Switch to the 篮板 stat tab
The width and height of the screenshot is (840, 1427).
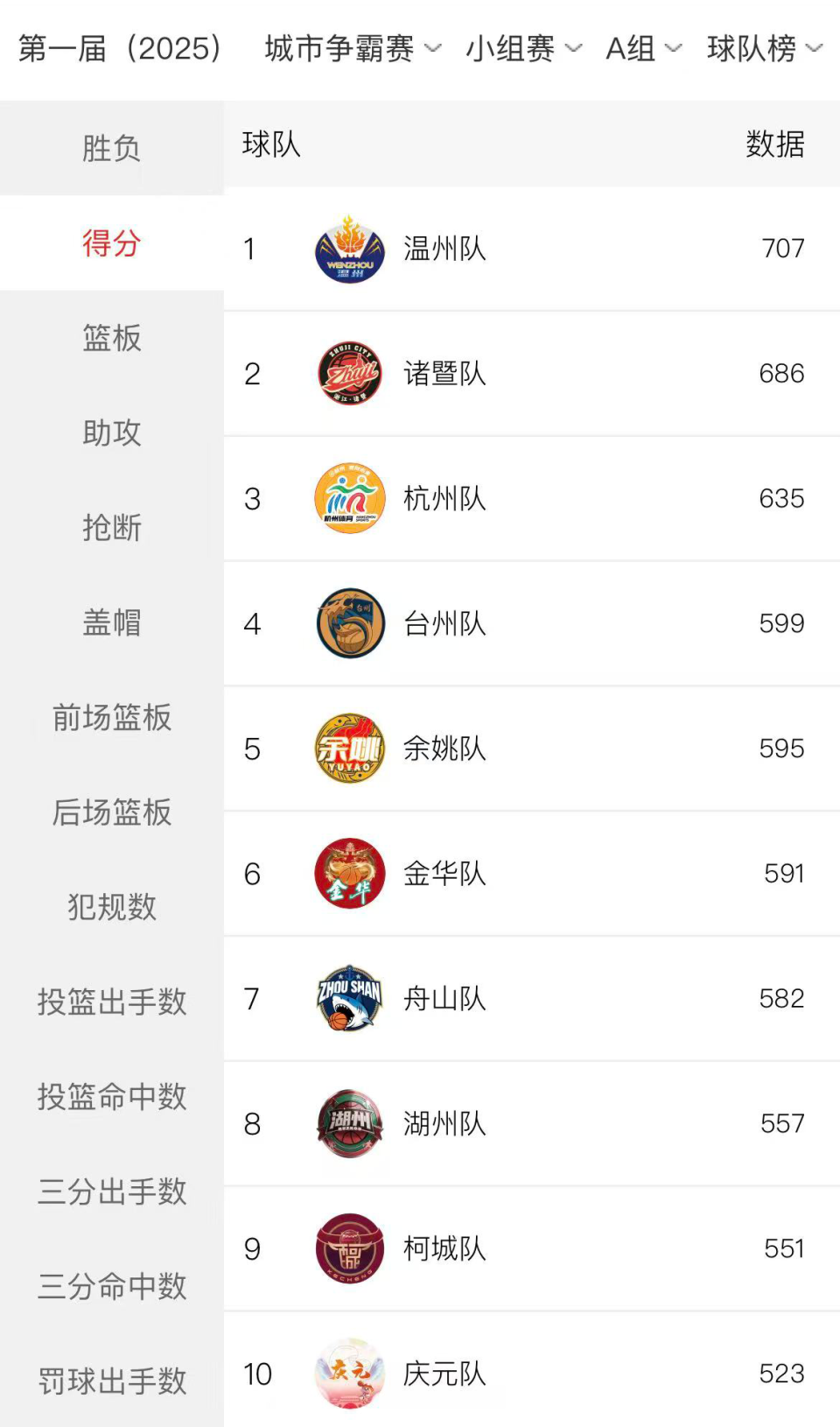click(x=111, y=338)
